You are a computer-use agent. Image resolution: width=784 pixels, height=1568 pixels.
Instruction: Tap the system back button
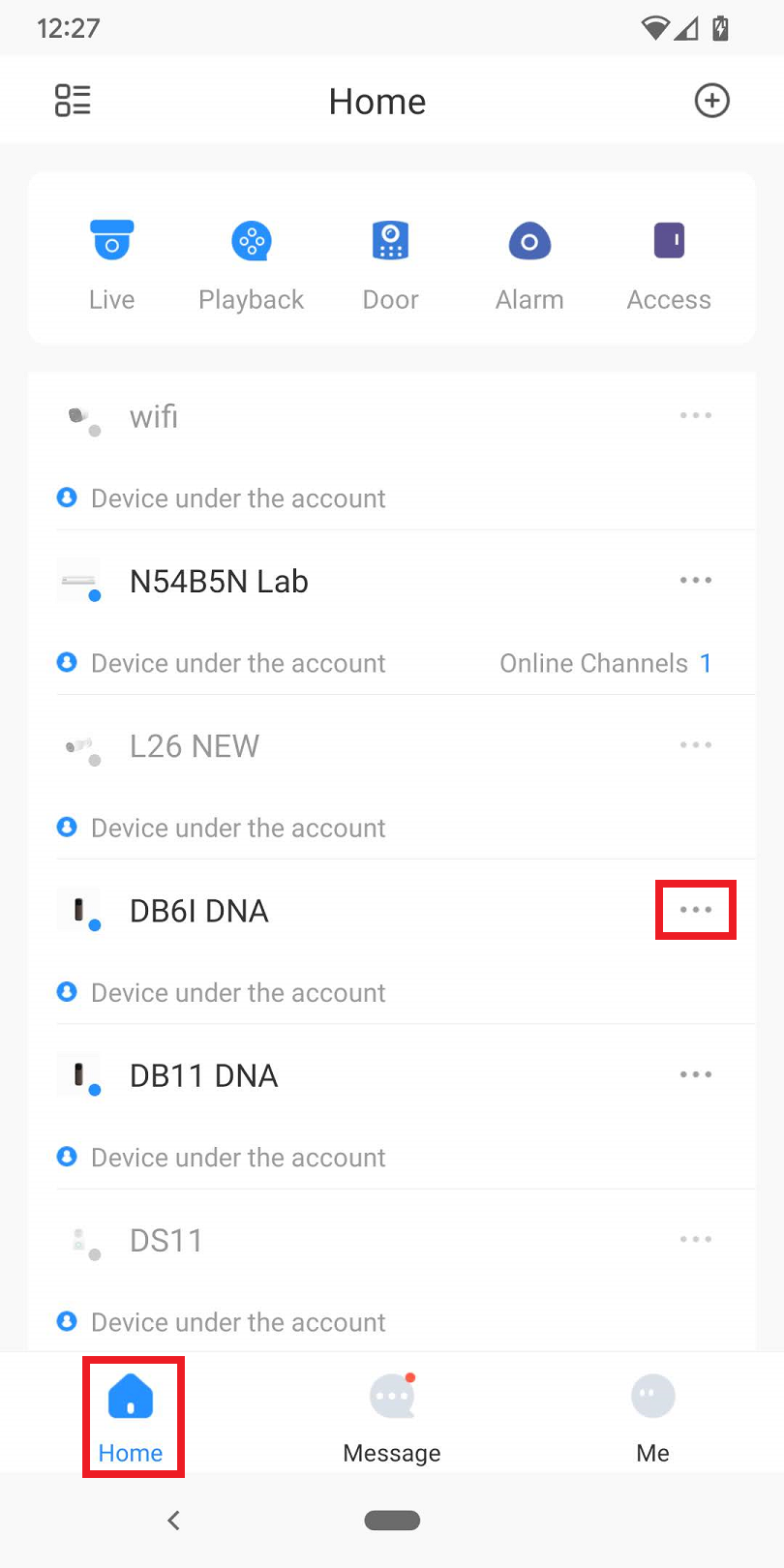(174, 1521)
